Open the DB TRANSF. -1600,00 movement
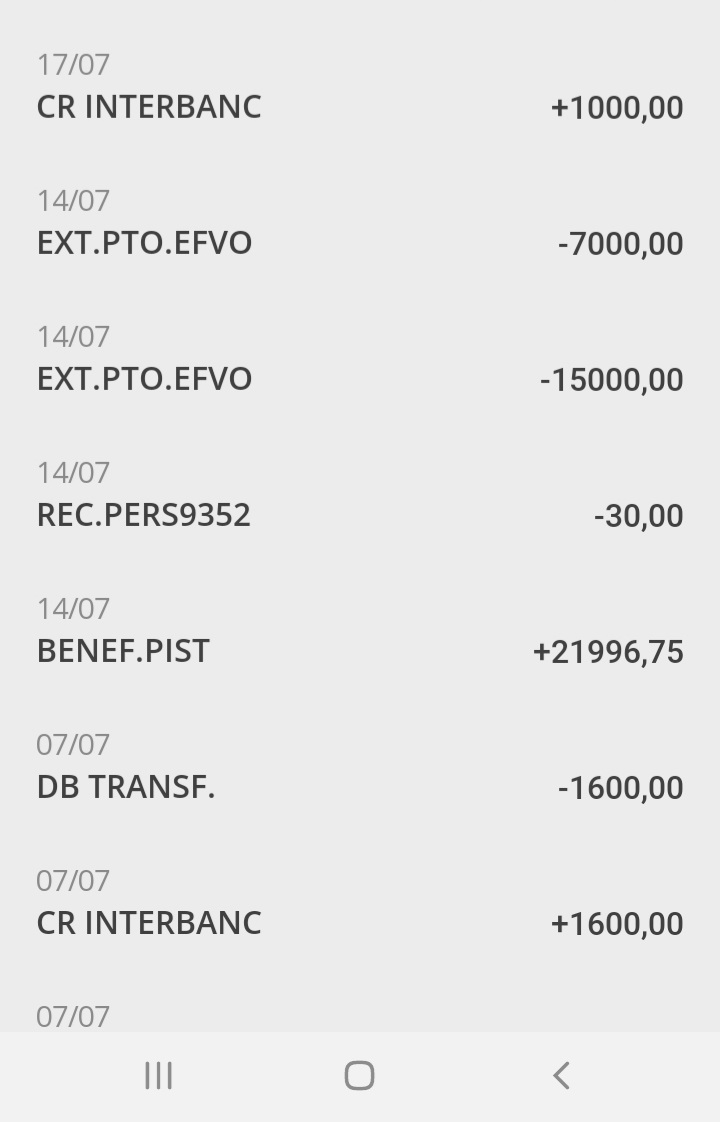The width and height of the screenshot is (720, 1122). coord(360,770)
